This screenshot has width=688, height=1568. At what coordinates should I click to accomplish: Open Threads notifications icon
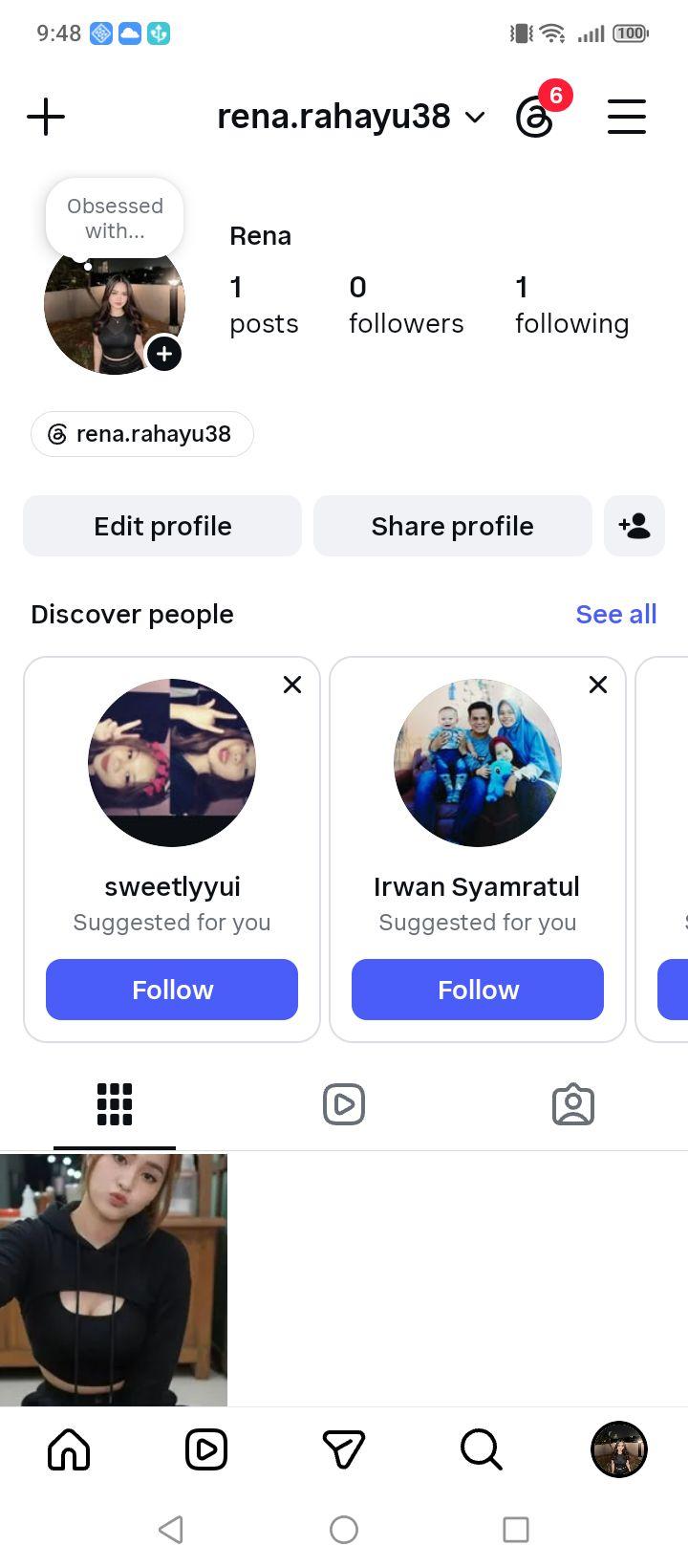pos(535,118)
